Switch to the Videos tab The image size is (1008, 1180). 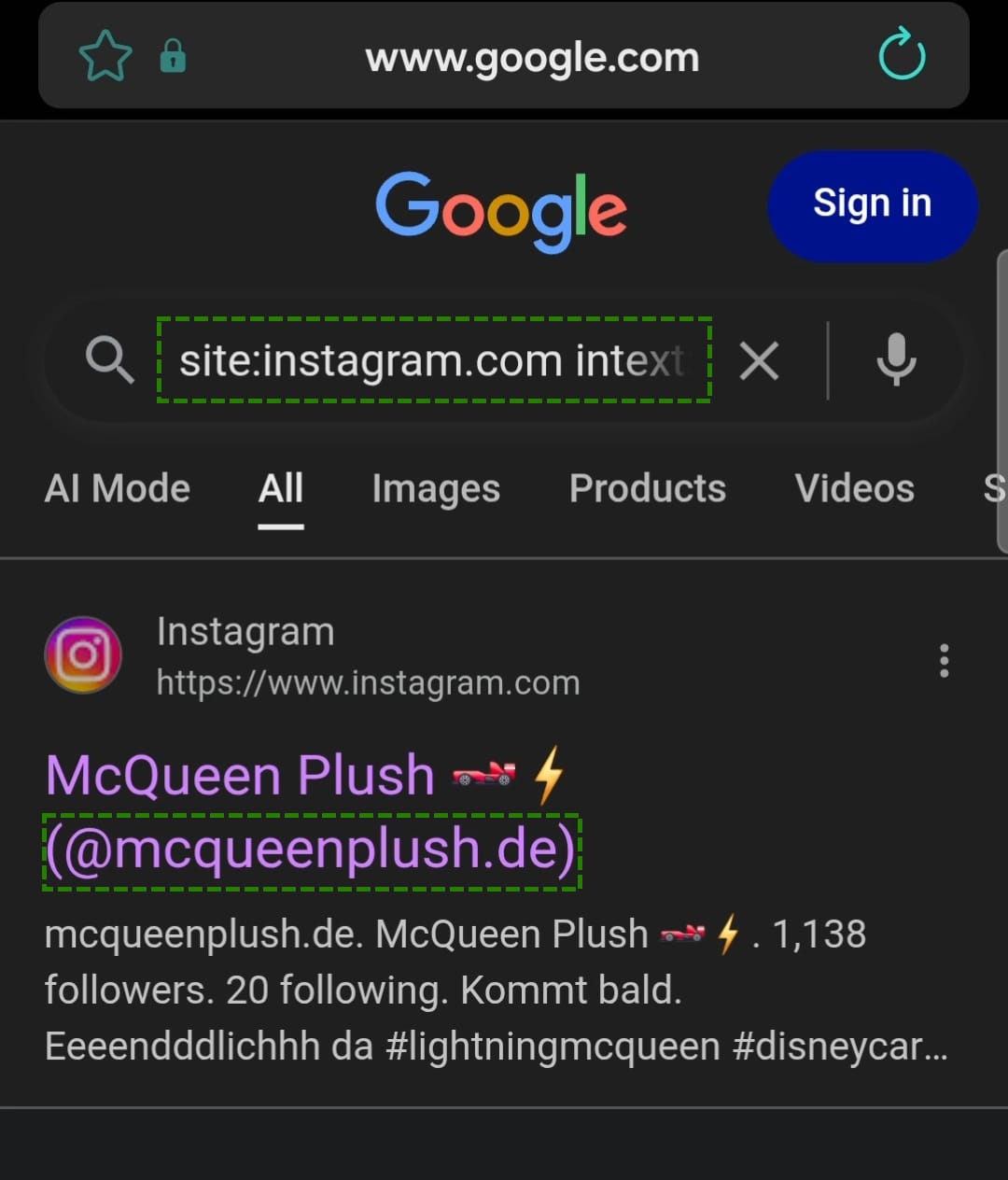pyautogui.click(x=854, y=489)
